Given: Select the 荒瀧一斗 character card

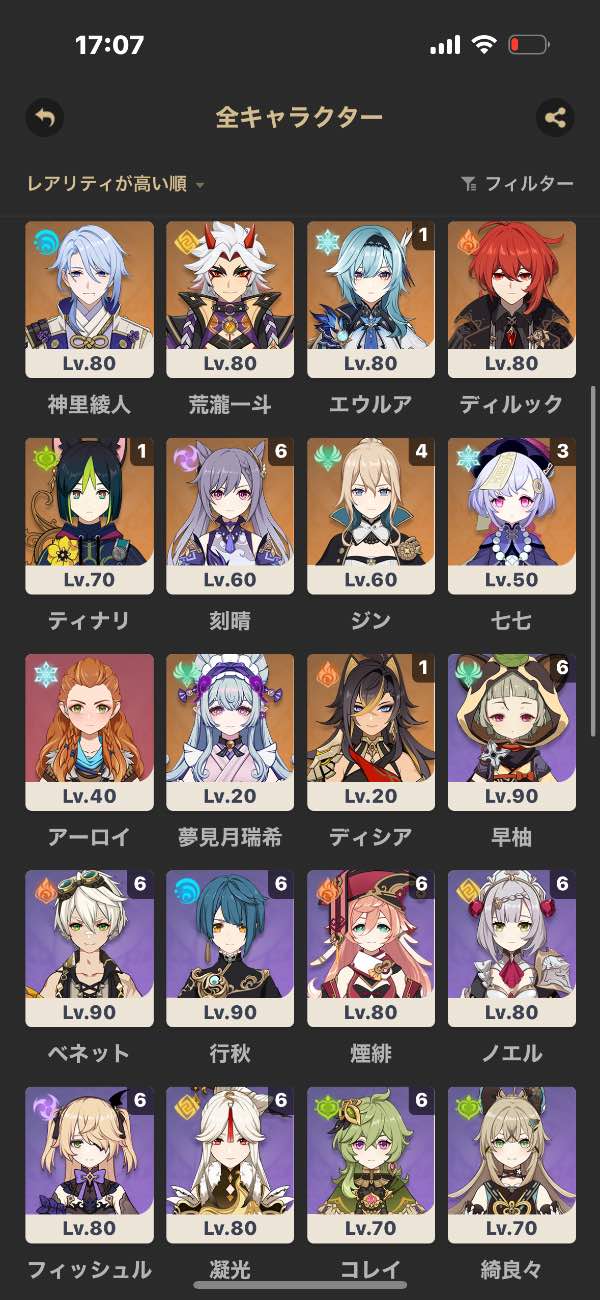Looking at the screenshot, I should pos(230,299).
